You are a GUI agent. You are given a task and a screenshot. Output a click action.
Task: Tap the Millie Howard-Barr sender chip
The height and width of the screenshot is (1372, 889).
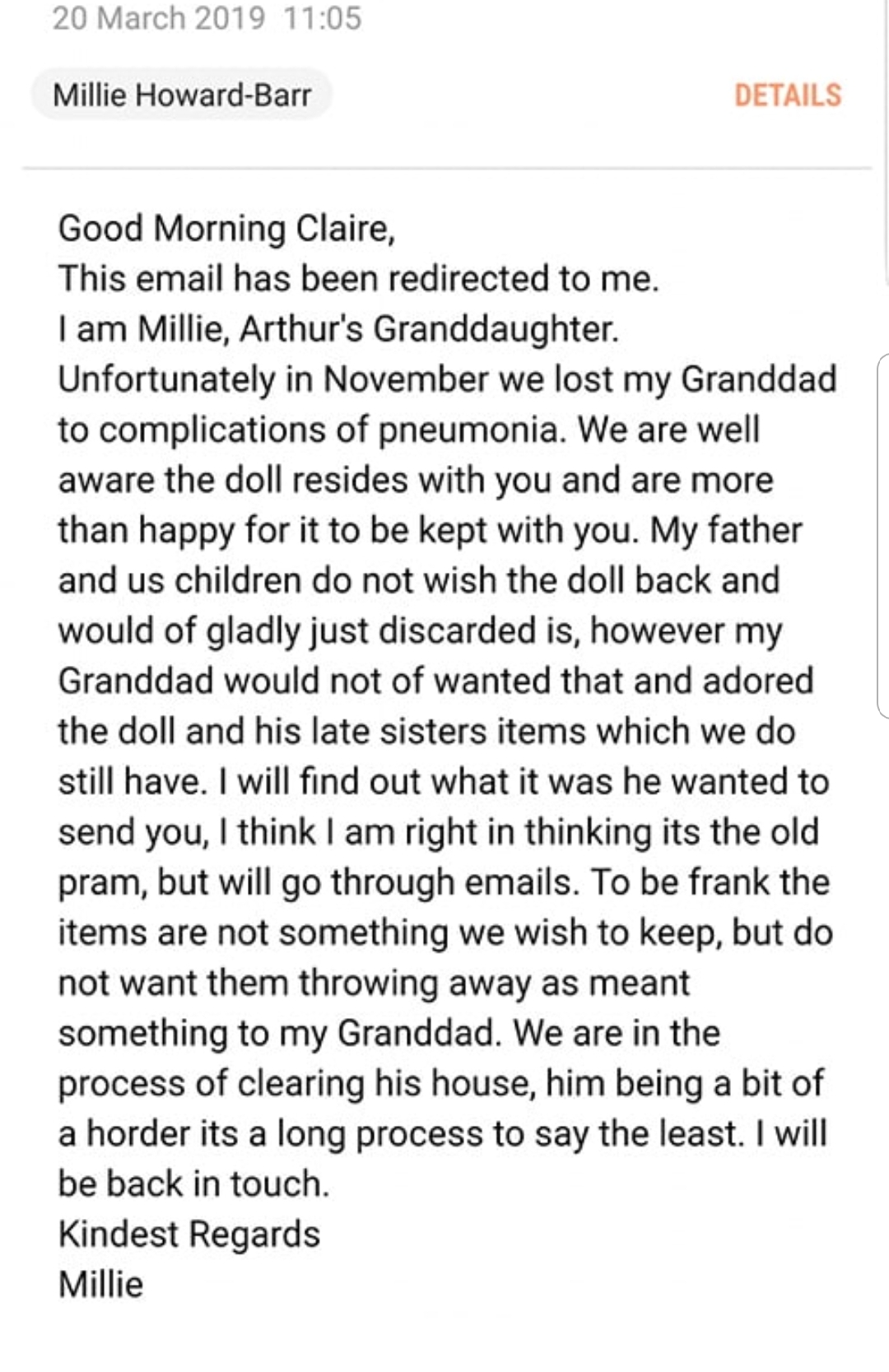(182, 95)
